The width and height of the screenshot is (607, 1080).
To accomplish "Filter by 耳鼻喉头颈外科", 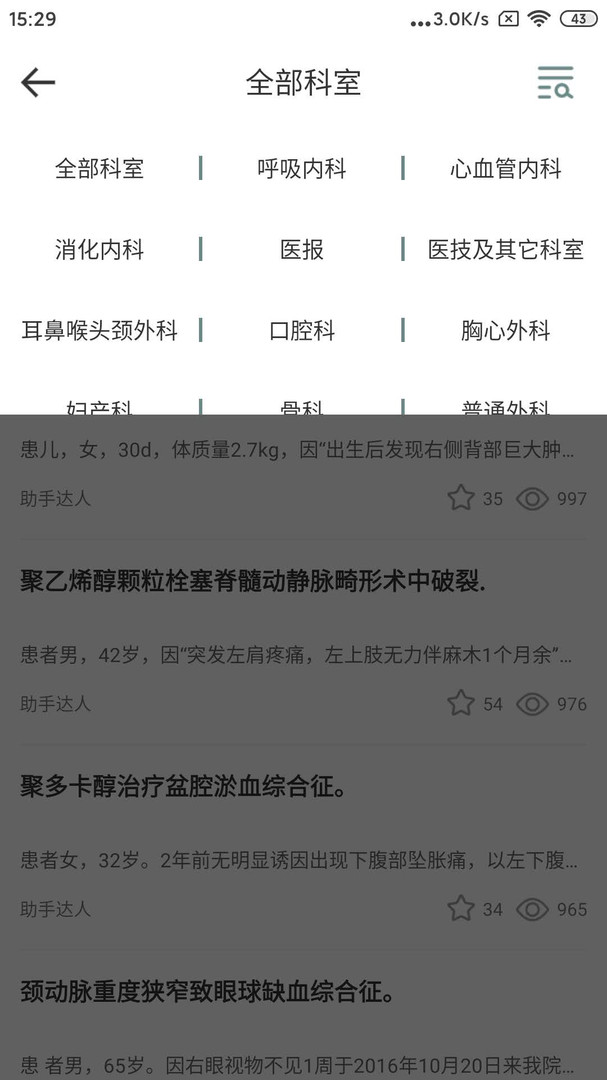I will [x=99, y=331].
